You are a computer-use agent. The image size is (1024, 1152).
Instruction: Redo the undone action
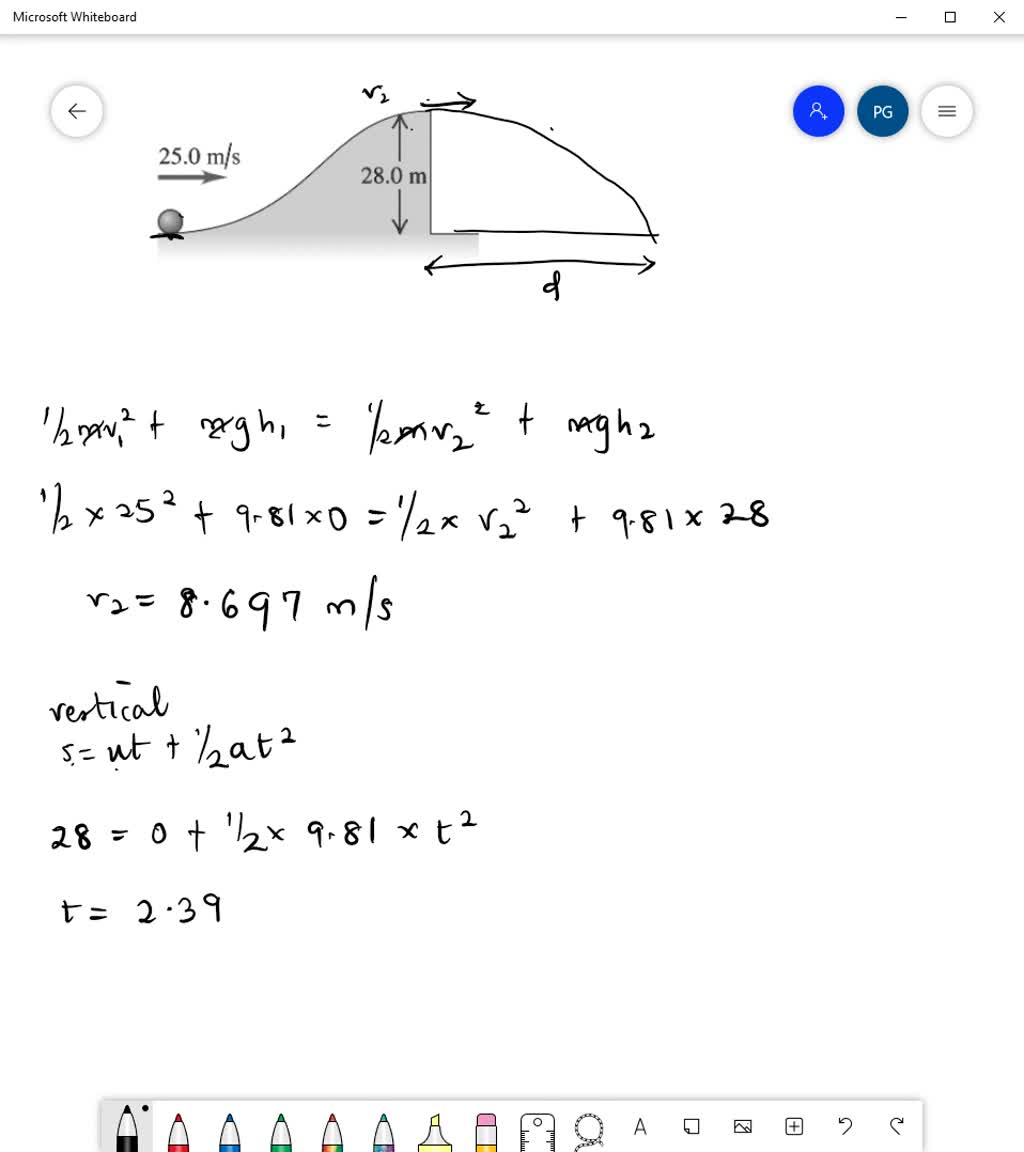tap(896, 1126)
